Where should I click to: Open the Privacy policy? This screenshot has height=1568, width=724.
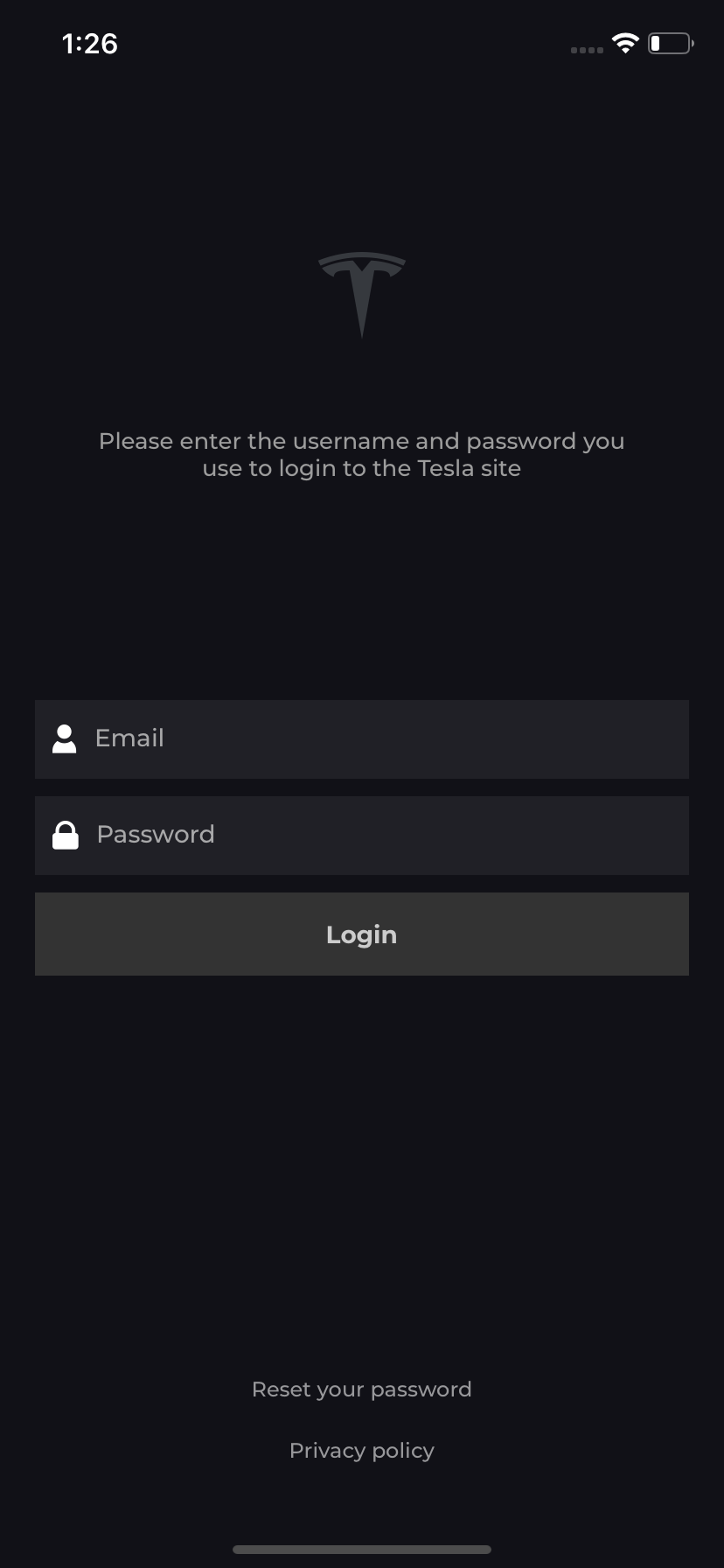pyautogui.click(x=361, y=1450)
